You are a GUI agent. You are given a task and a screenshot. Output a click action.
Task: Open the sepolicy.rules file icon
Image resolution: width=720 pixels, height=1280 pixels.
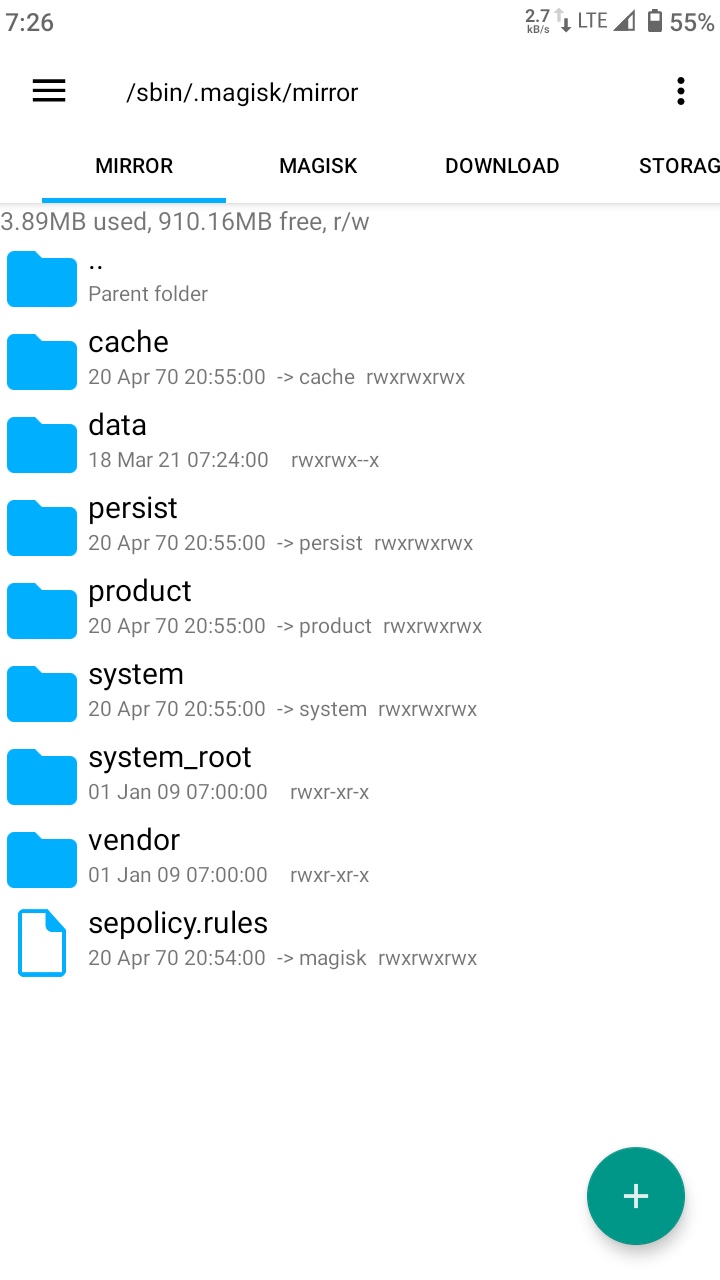coord(41,942)
